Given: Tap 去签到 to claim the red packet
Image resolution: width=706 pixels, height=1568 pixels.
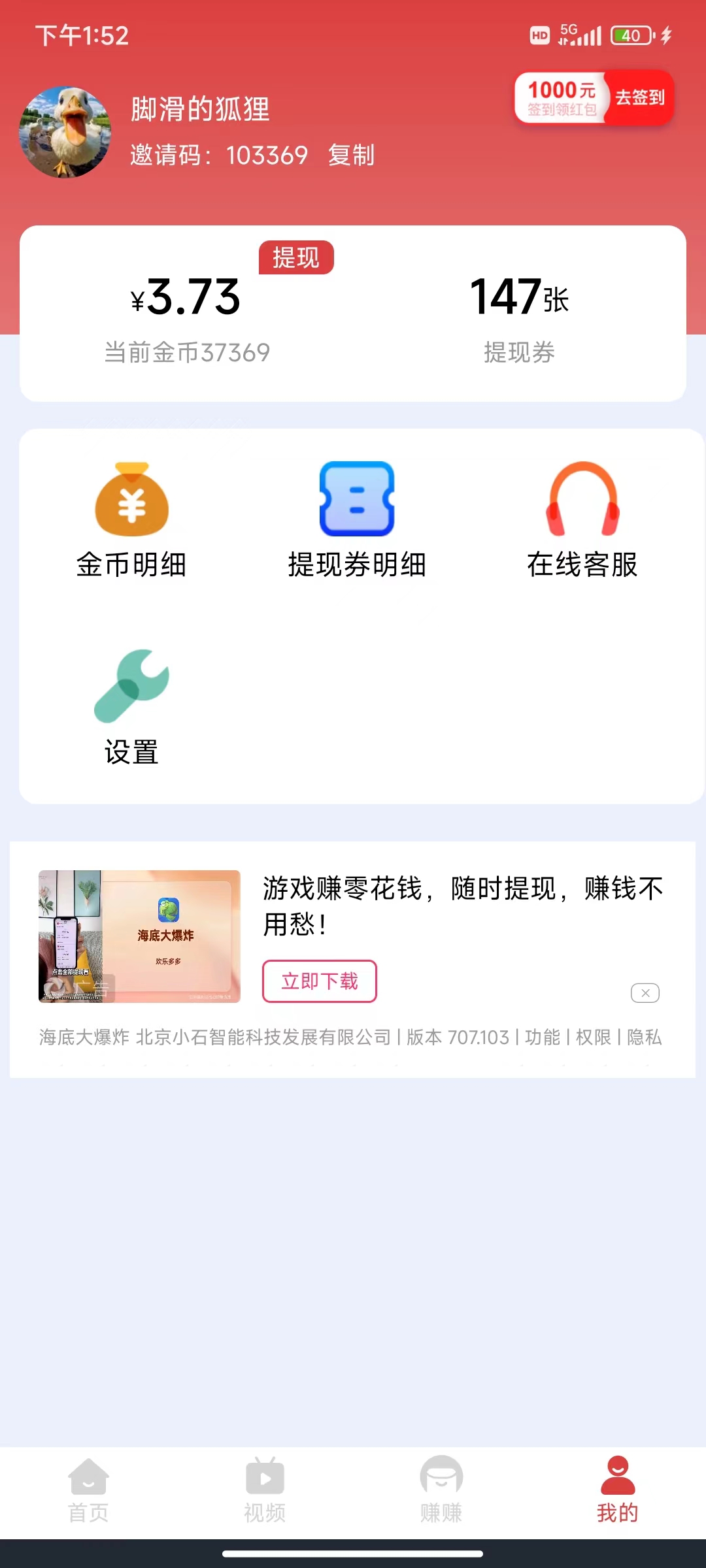Looking at the screenshot, I should [x=639, y=98].
